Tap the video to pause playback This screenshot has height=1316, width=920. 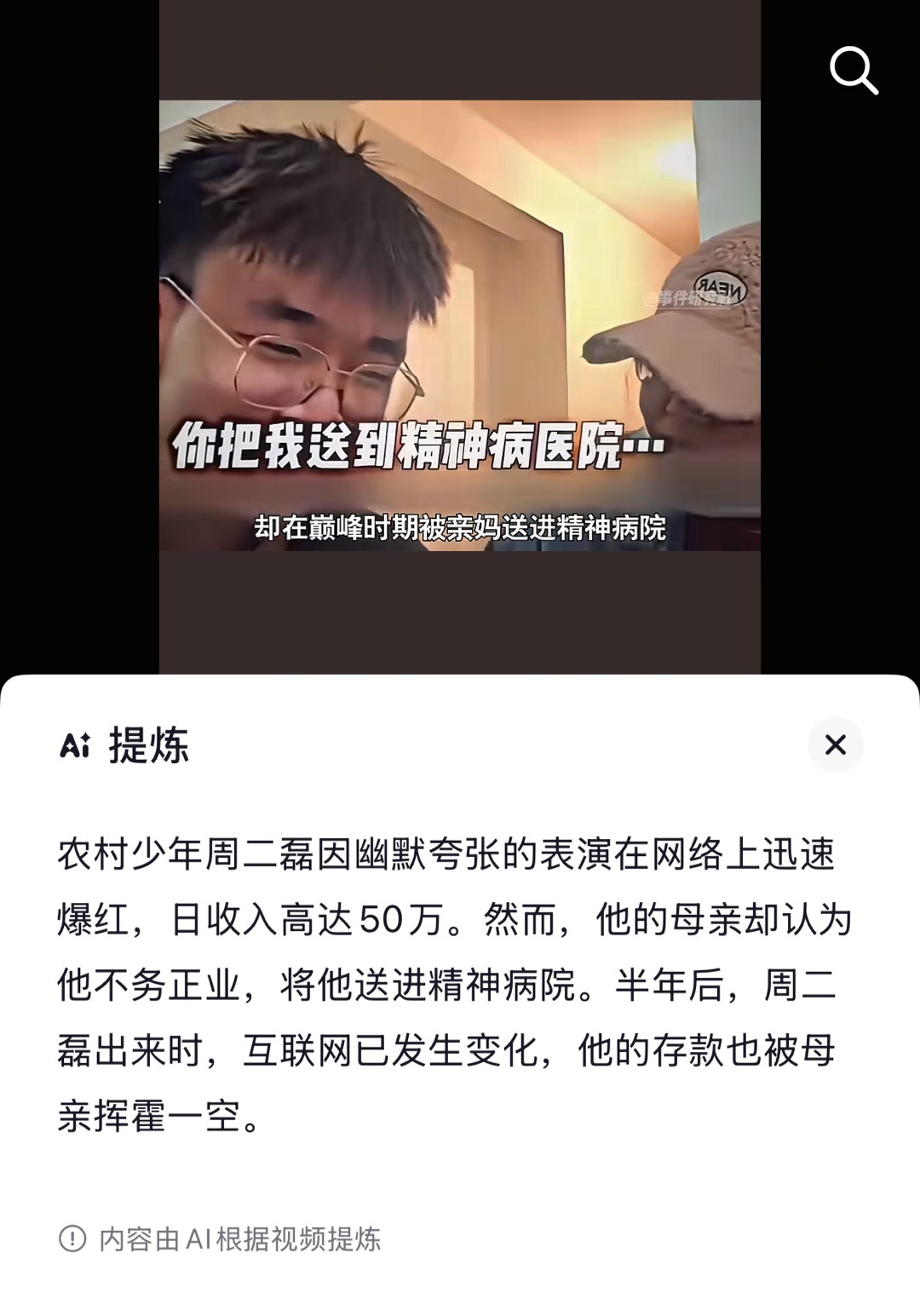(x=459, y=325)
